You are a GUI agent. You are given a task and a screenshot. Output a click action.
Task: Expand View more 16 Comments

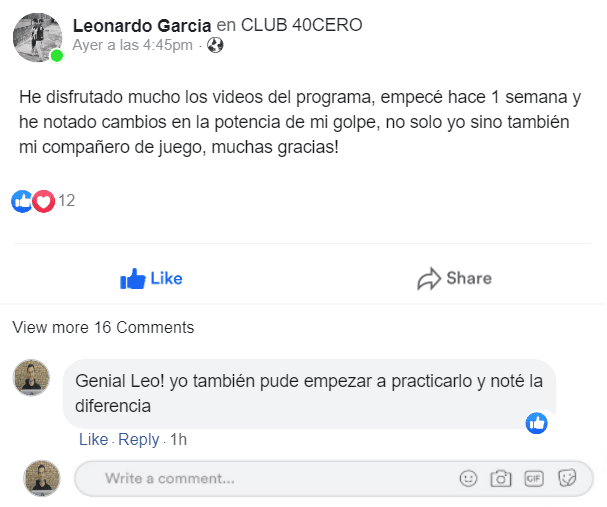pyautogui.click(x=103, y=327)
